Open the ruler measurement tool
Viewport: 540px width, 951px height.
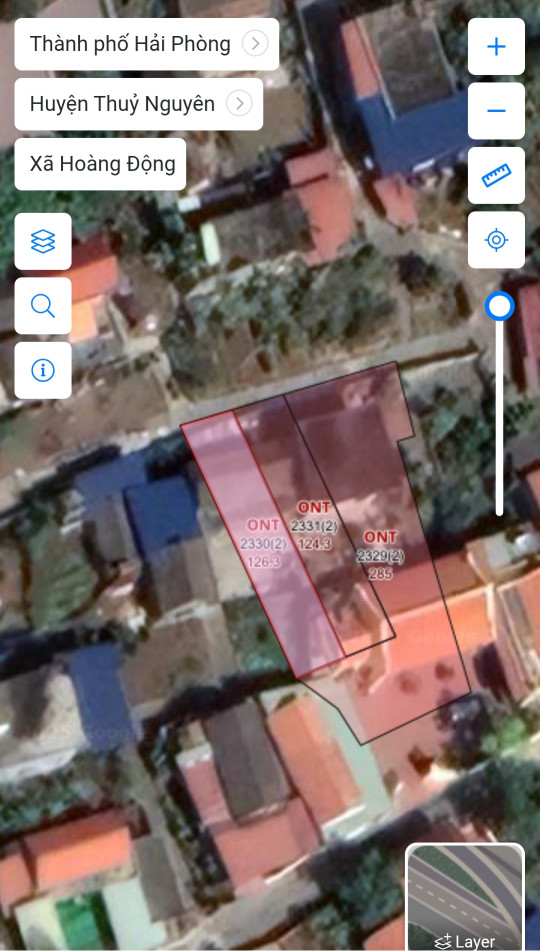click(496, 175)
